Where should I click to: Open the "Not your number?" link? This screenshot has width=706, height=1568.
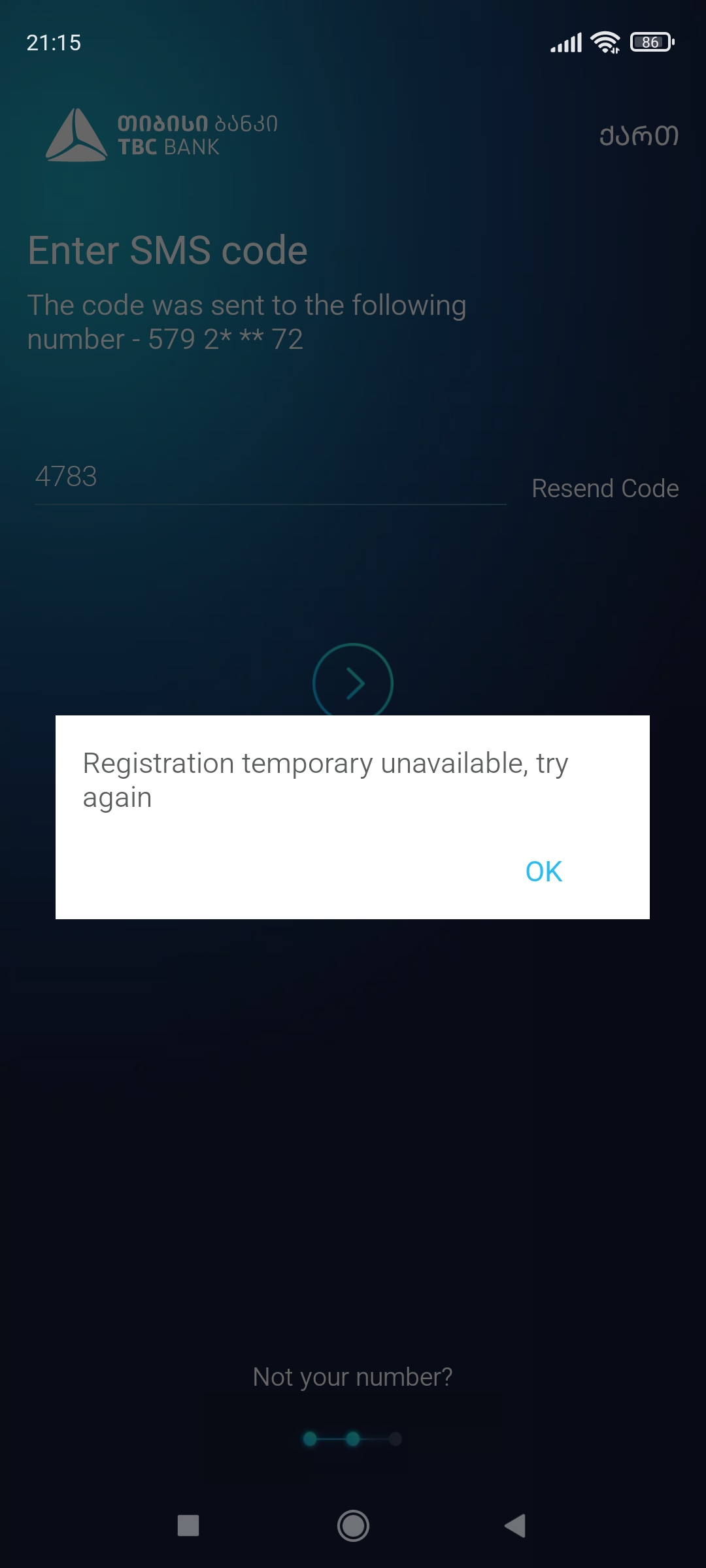tap(352, 1377)
